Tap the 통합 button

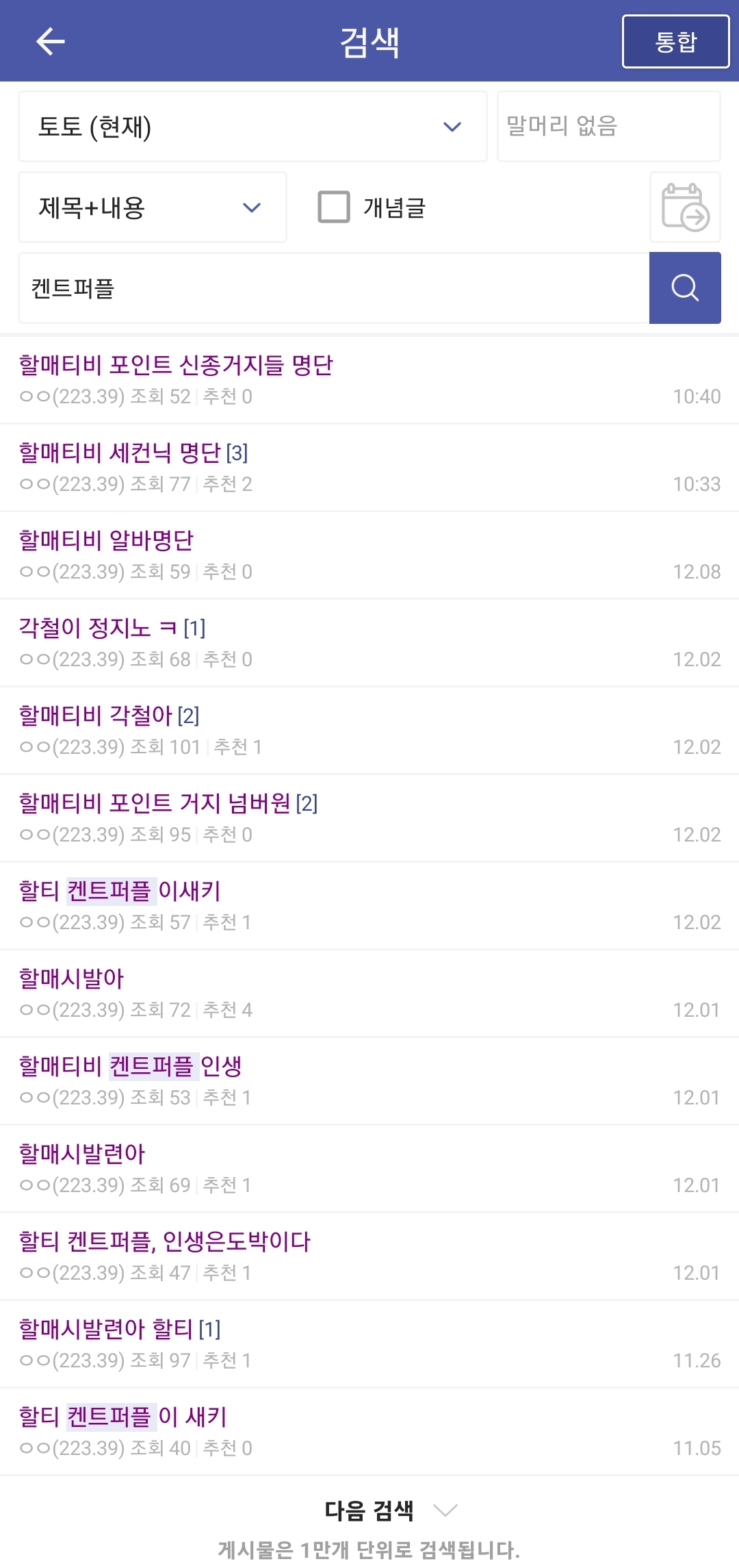pos(675,42)
